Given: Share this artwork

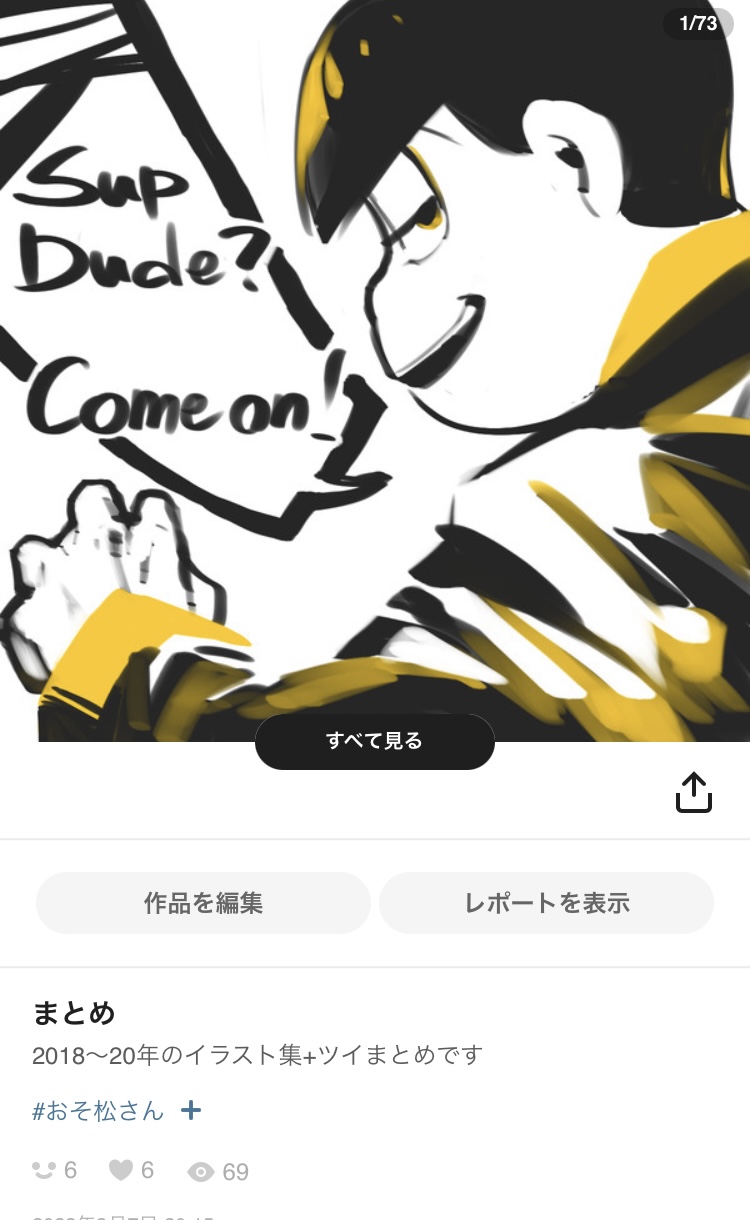Looking at the screenshot, I should click(x=693, y=793).
